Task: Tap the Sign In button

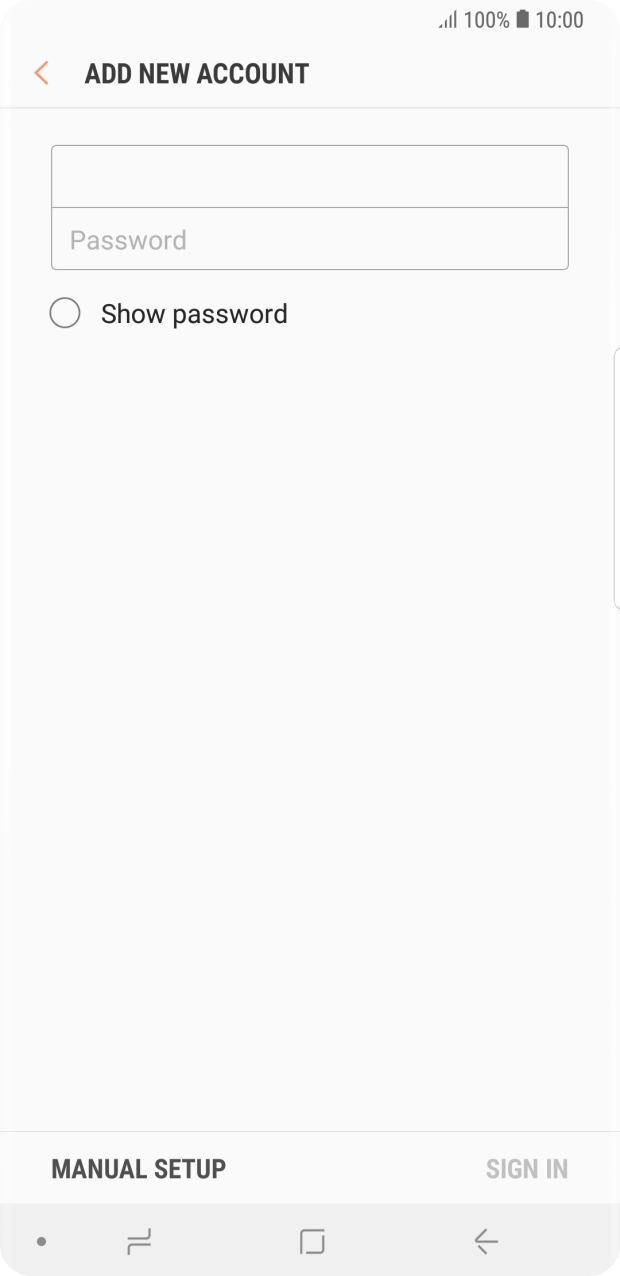Action: 526,1168
